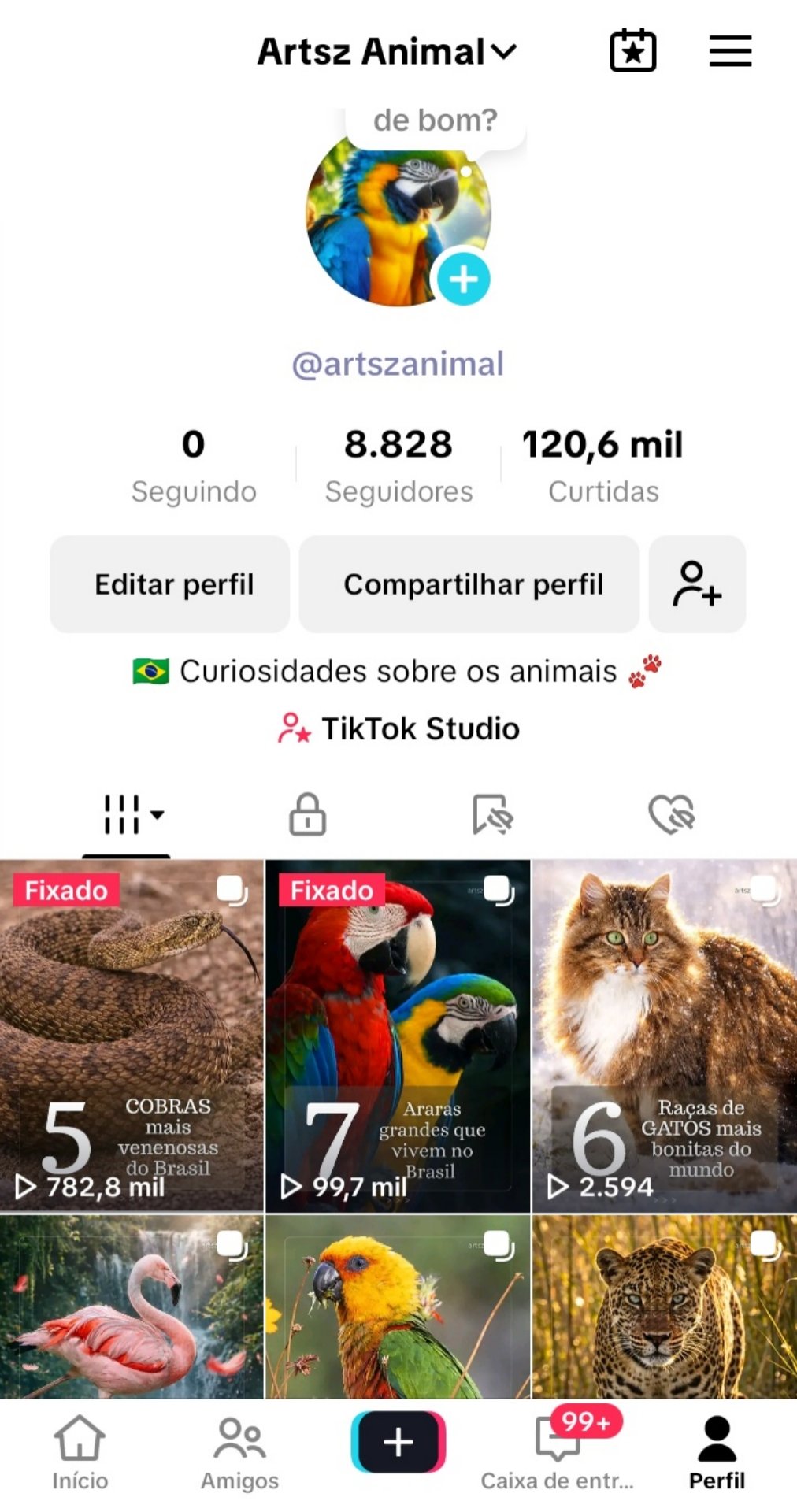Screen dimensions: 797x1512
Task: Create a new post with plus button
Action: [398, 1443]
